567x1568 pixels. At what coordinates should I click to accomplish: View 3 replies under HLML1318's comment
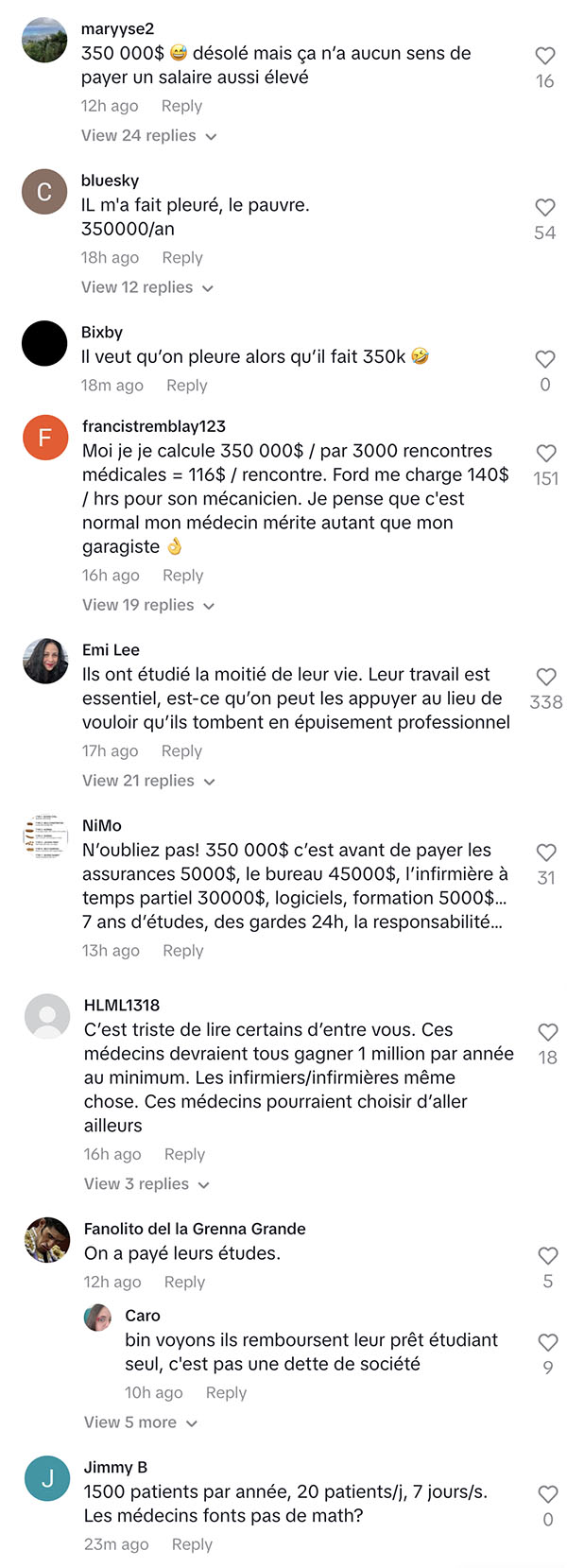tap(146, 1184)
